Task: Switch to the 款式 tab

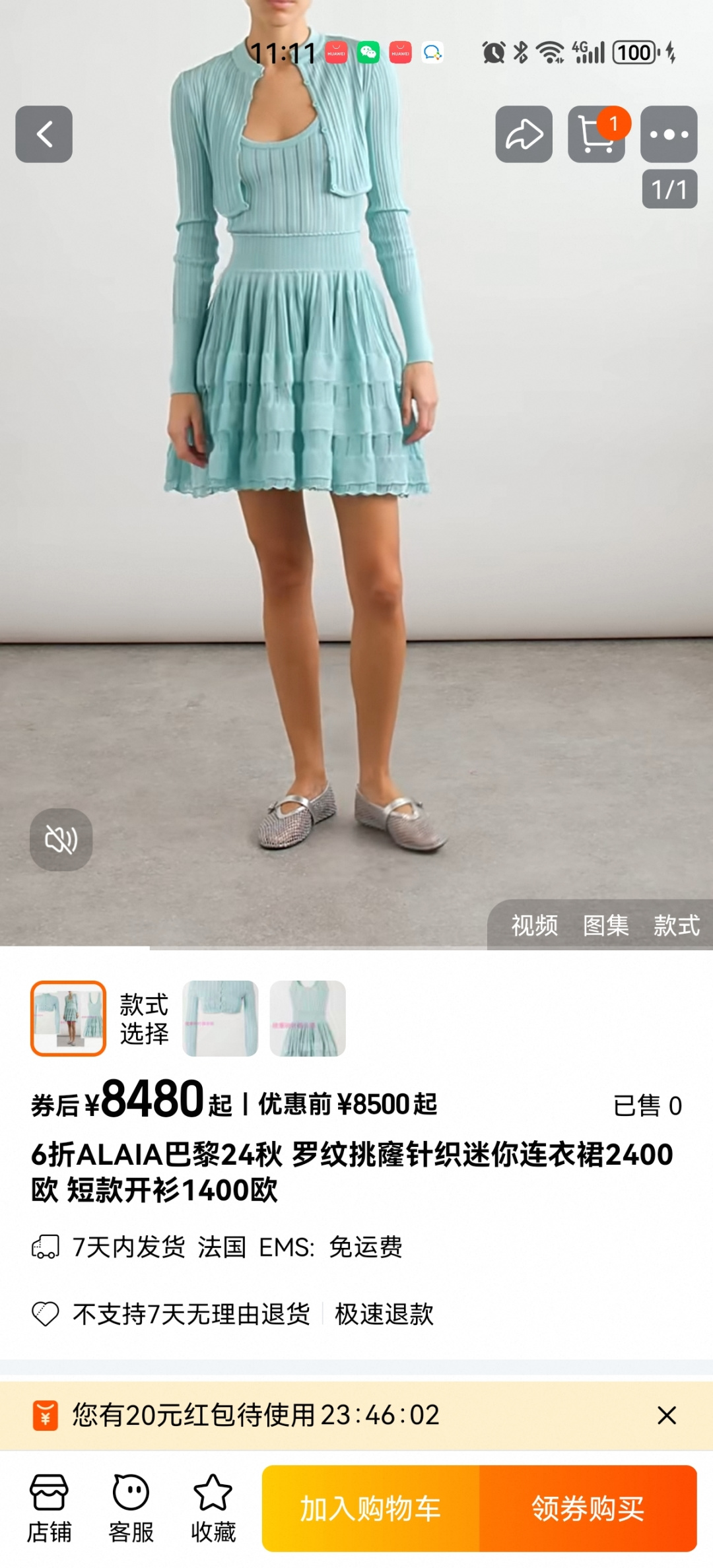Action: coord(676,925)
